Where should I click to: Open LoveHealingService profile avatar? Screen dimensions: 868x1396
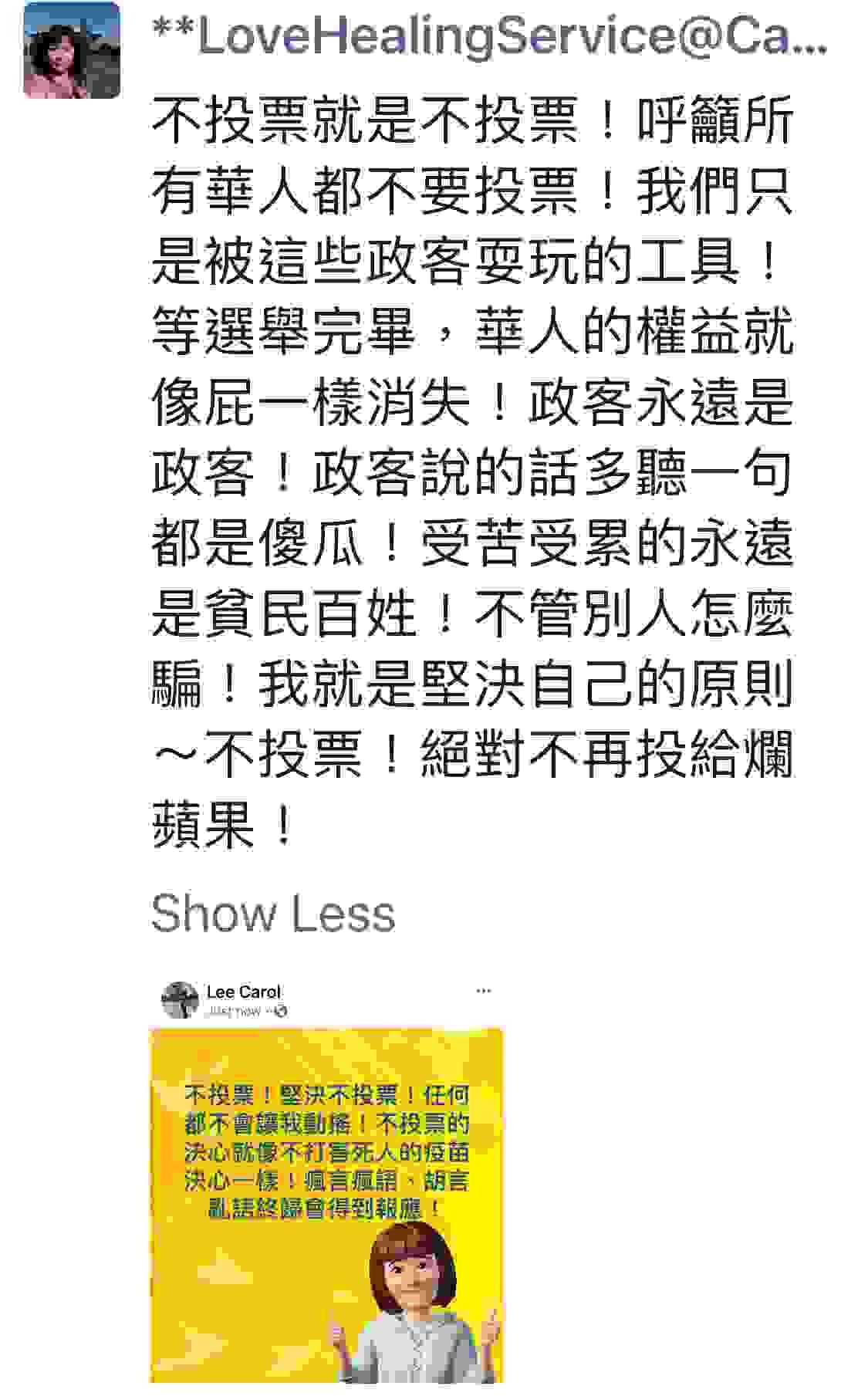(72, 51)
